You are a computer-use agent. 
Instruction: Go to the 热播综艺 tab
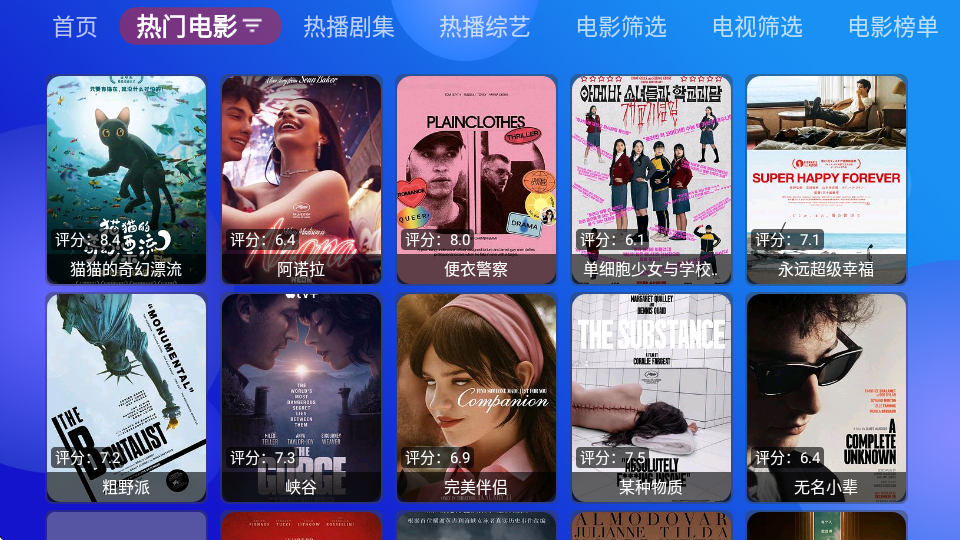point(485,27)
